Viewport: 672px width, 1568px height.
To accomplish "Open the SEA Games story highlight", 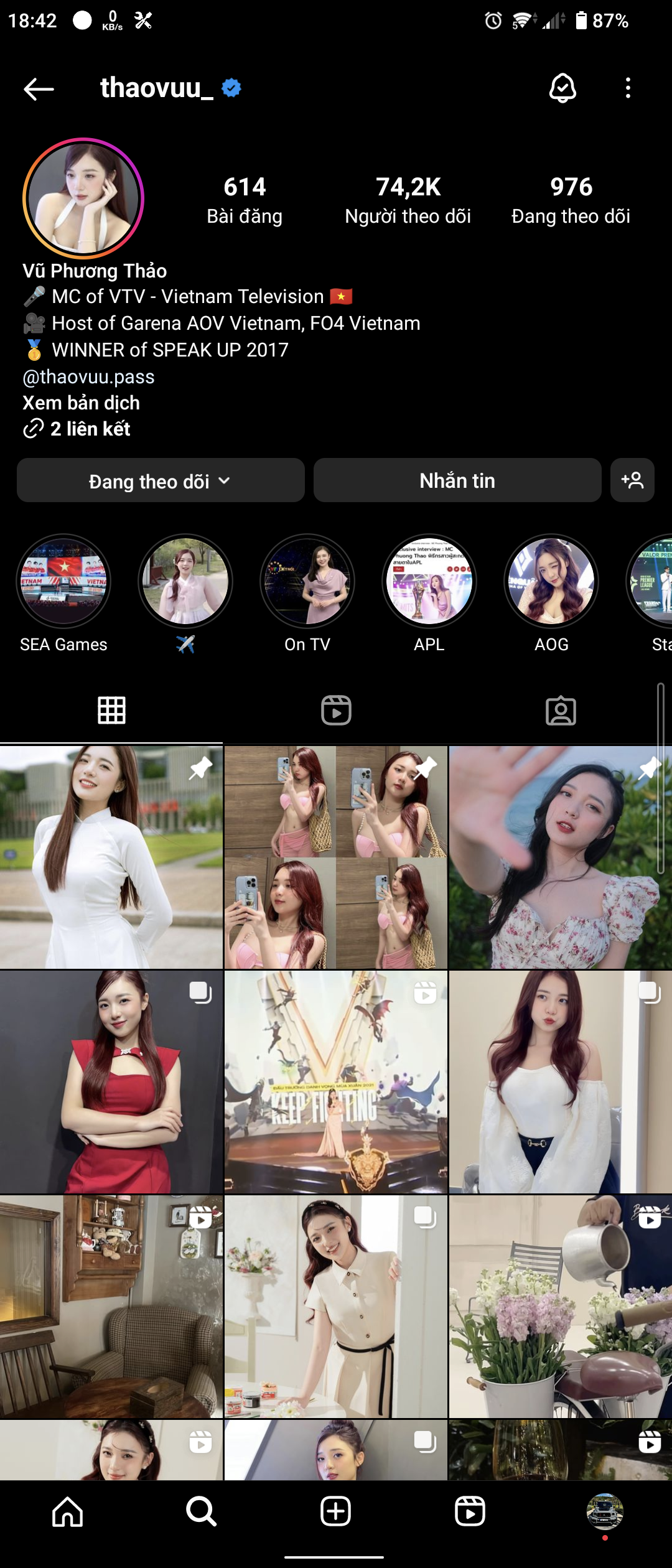I will tap(63, 582).
